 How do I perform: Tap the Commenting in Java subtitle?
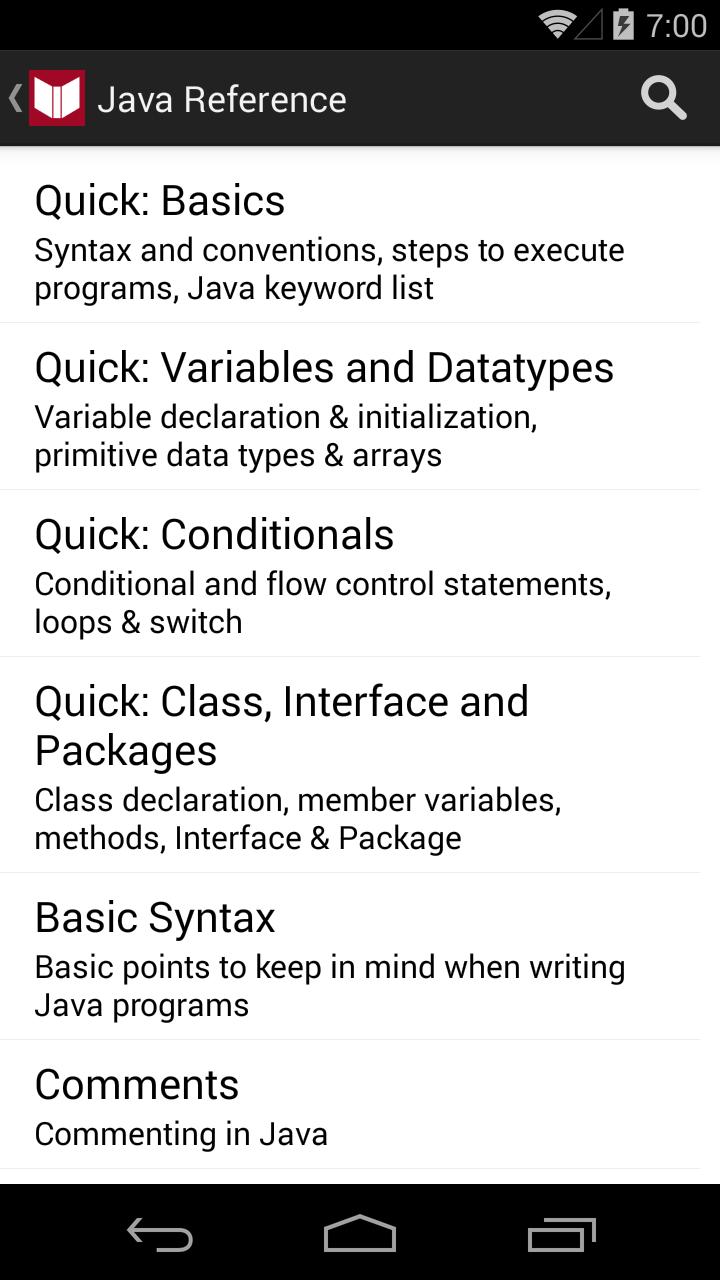click(x=181, y=1134)
